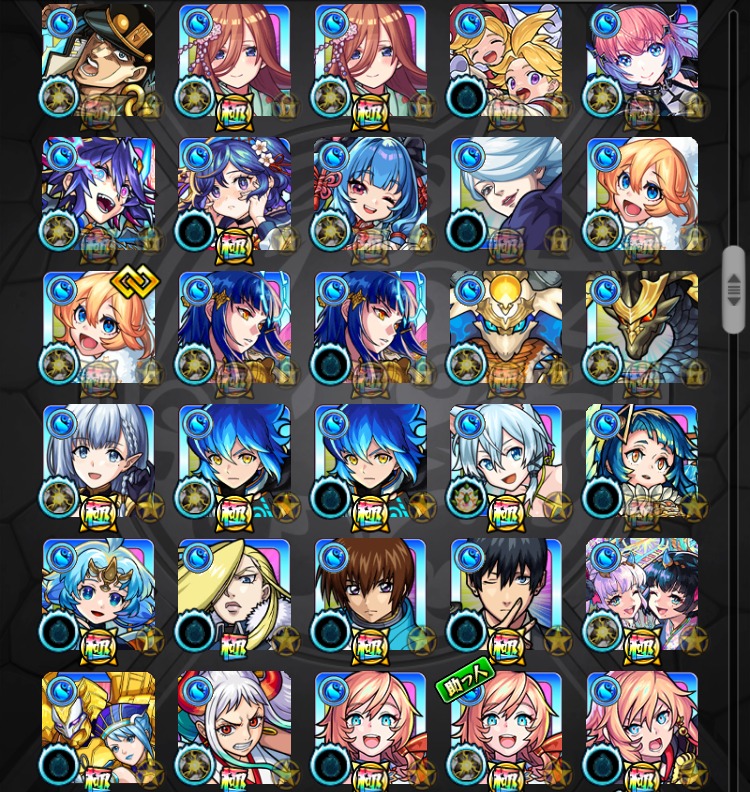Image resolution: width=750 pixels, height=792 pixels.
Task: Select the capped man character in the top row
Action: [x=98, y=60]
